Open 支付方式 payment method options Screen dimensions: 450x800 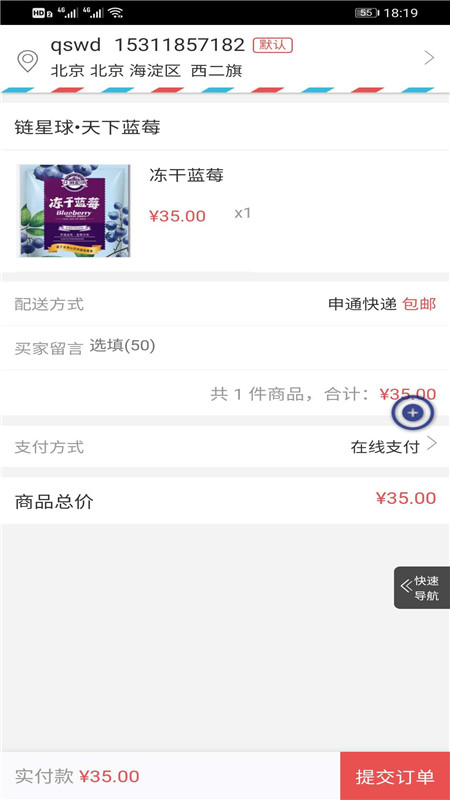[x=225, y=446]
